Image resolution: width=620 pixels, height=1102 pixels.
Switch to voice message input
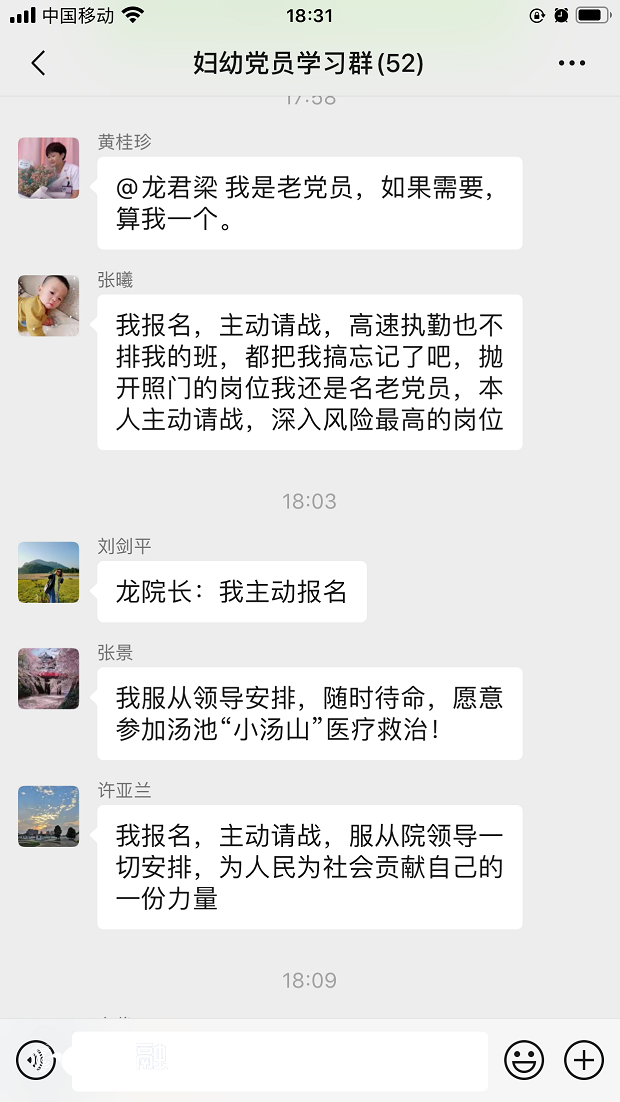pyautogui.click(x=36, y=1060)
